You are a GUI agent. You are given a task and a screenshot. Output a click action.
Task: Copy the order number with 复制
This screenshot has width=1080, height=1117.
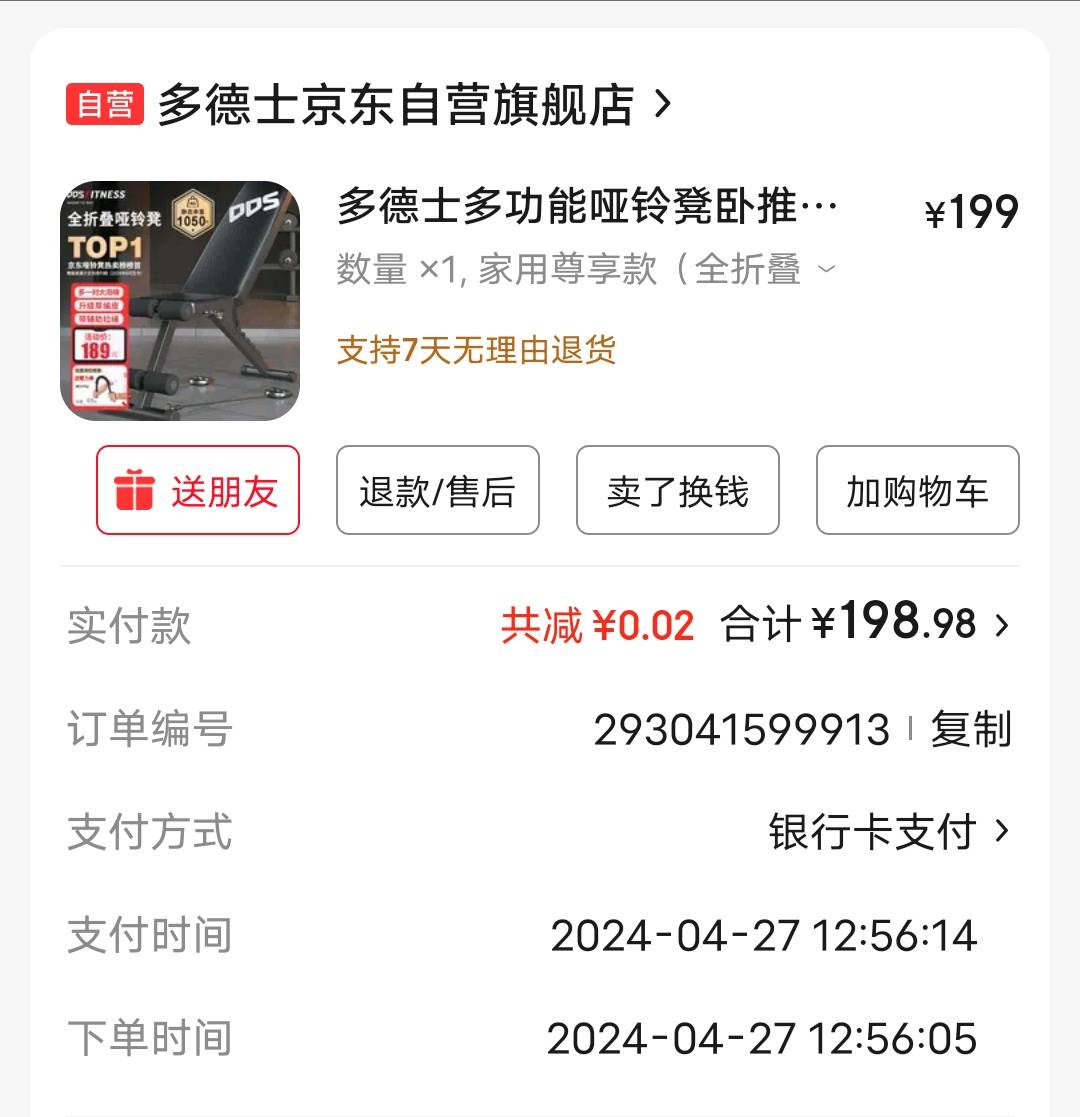pyautogui.click(x=970, y=730)
